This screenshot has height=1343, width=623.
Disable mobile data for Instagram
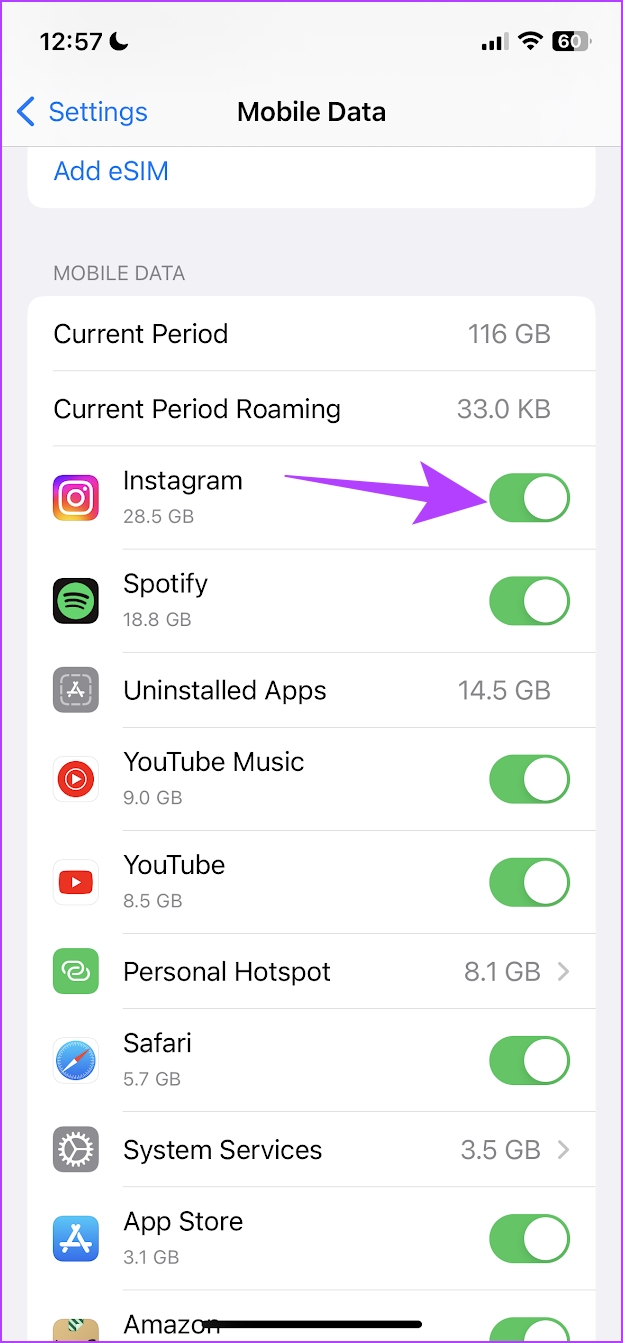tap(529, 498)
